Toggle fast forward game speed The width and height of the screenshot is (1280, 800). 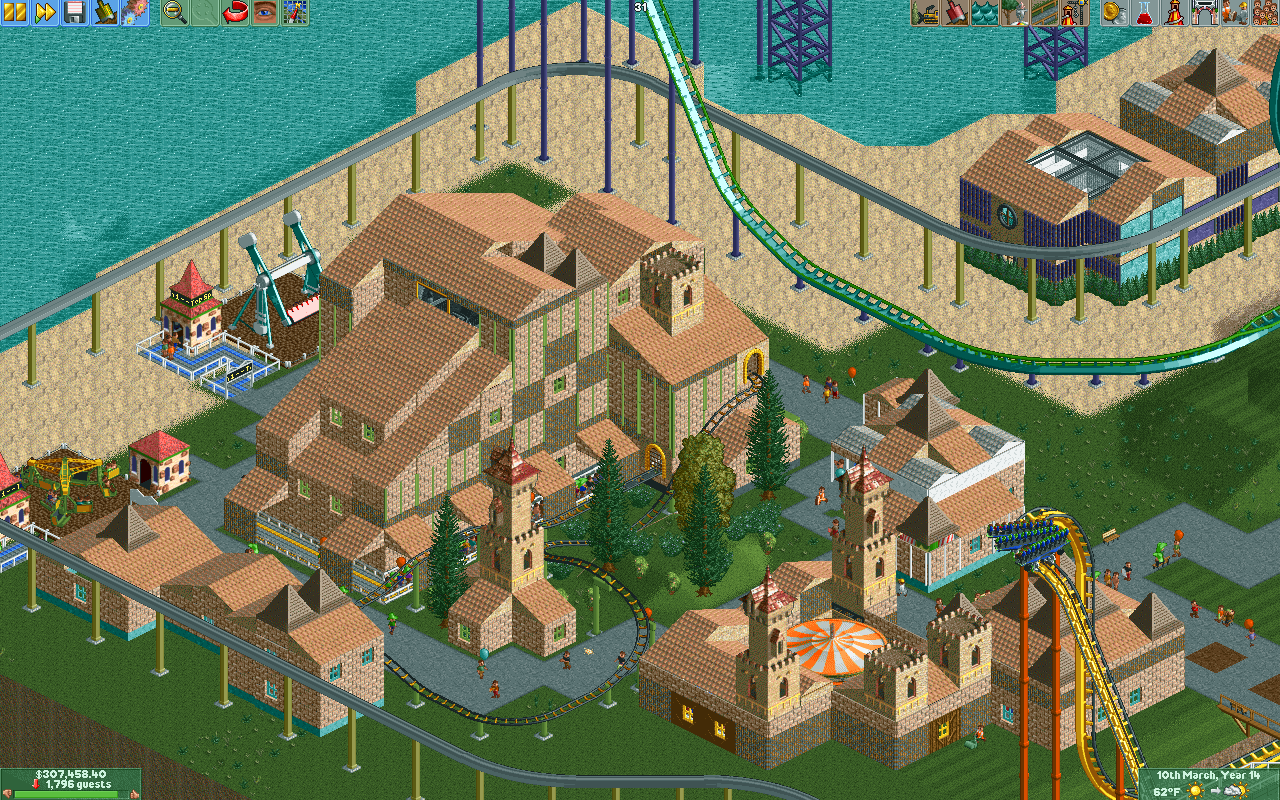click(45, 13)
